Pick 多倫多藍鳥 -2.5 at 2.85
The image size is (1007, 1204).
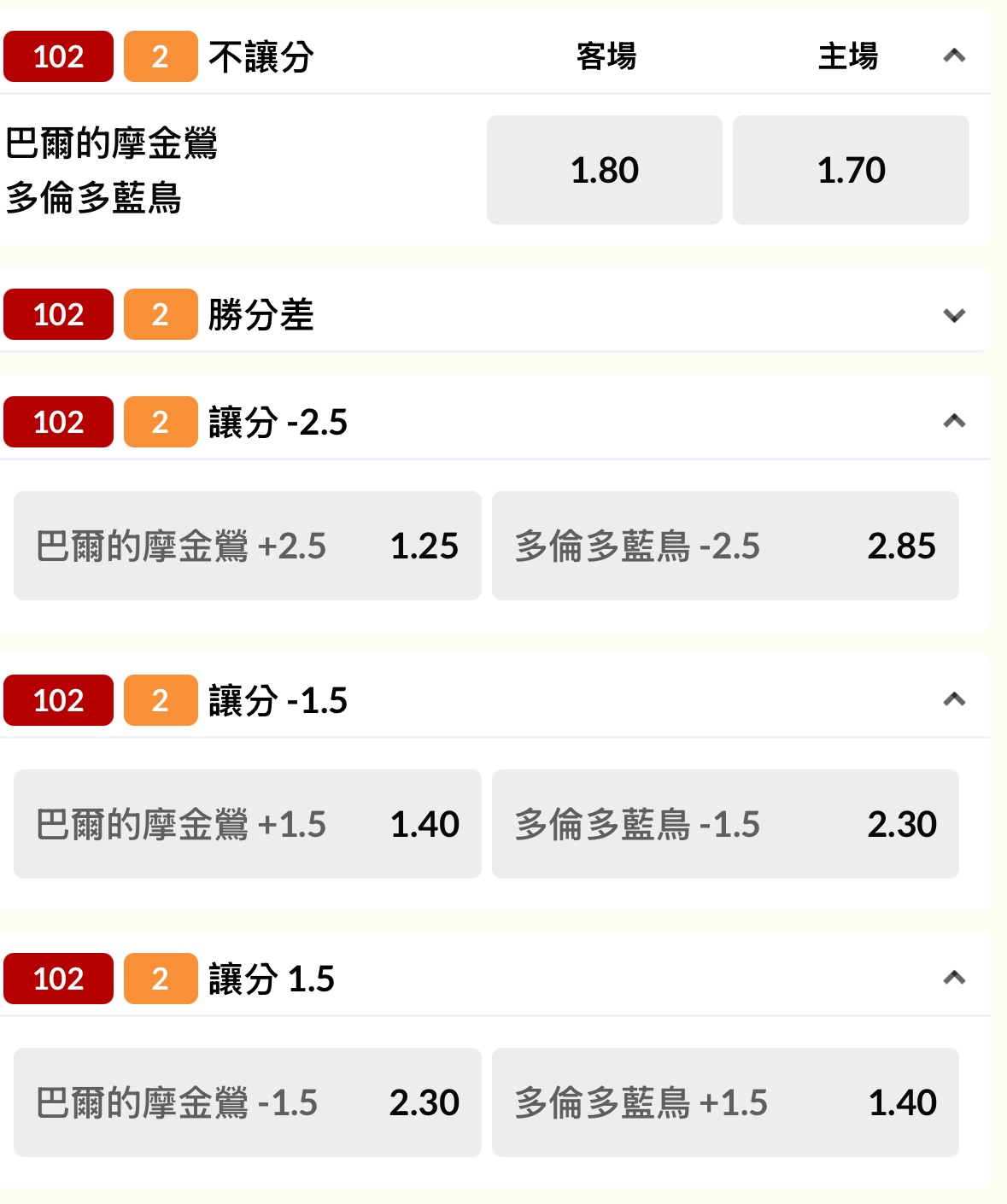pos(725,546)
